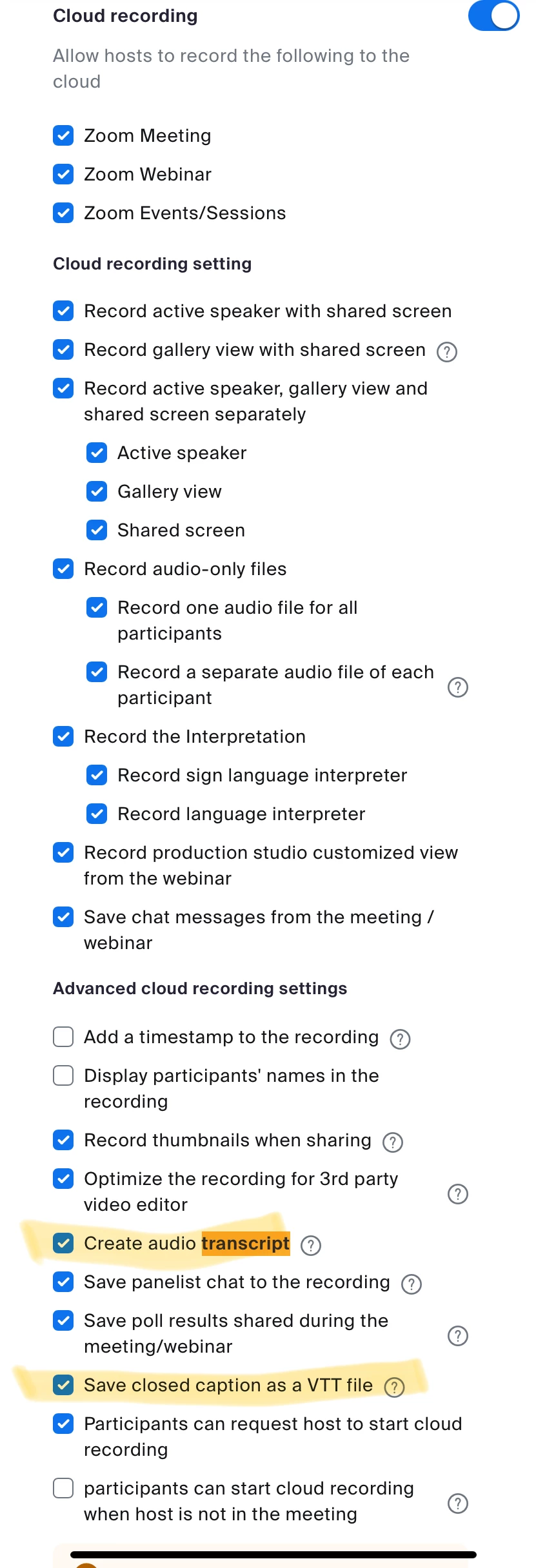Screen dimensions: 536x1568
Task: Uncheck Record gallery view with shared screen
Action: (x=63, y=349)
